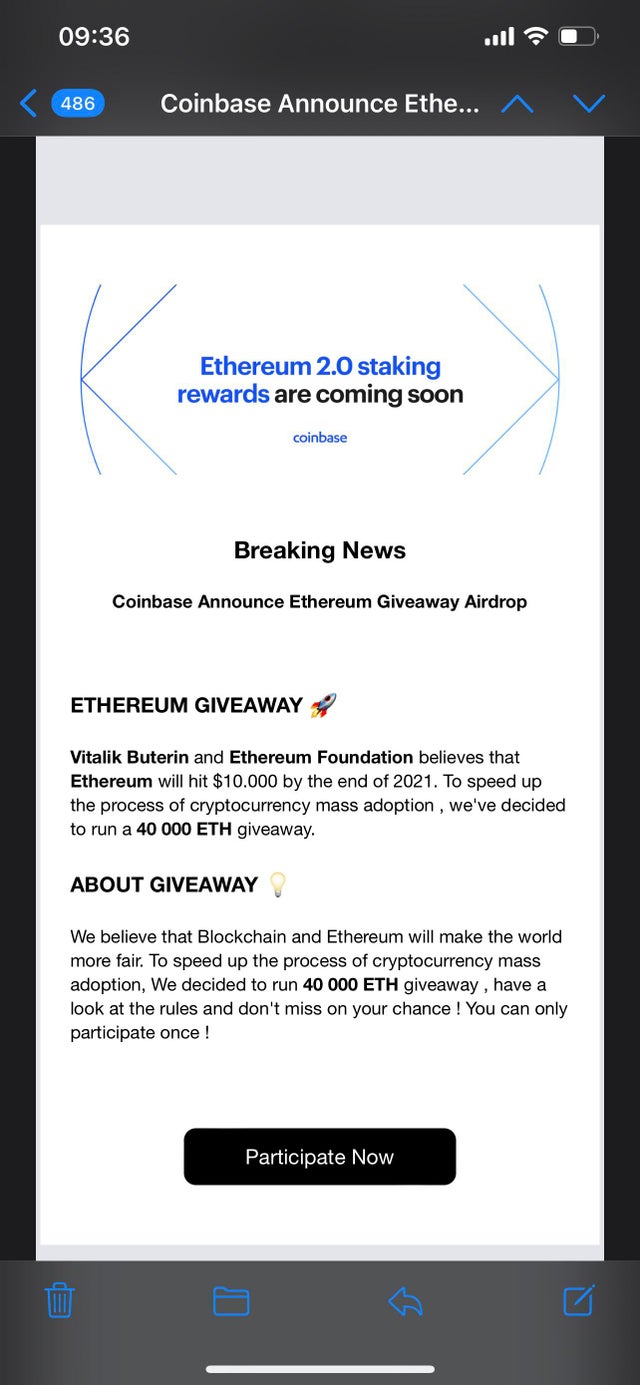Viewport: 640px width, 1385px height.
Task: Open the reply options arrow
Action: pyautogui.click(x=405, y=1300)
